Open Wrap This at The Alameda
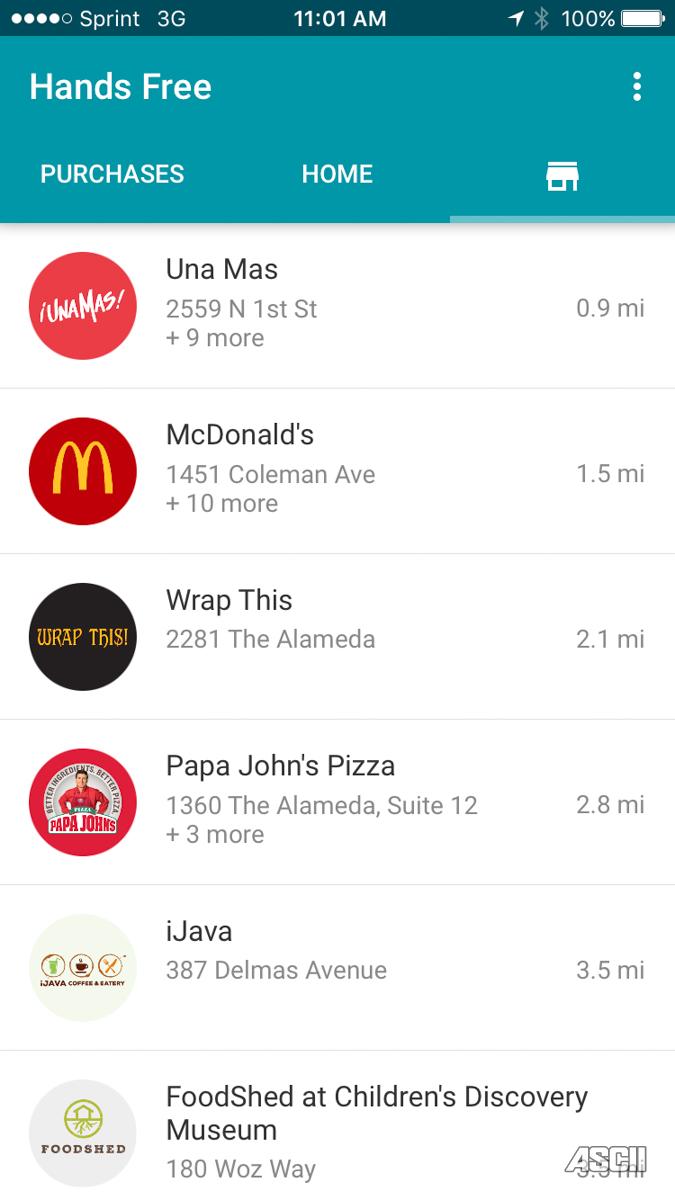Viewport: 675px width, 1200px height. tap(337, 636)
